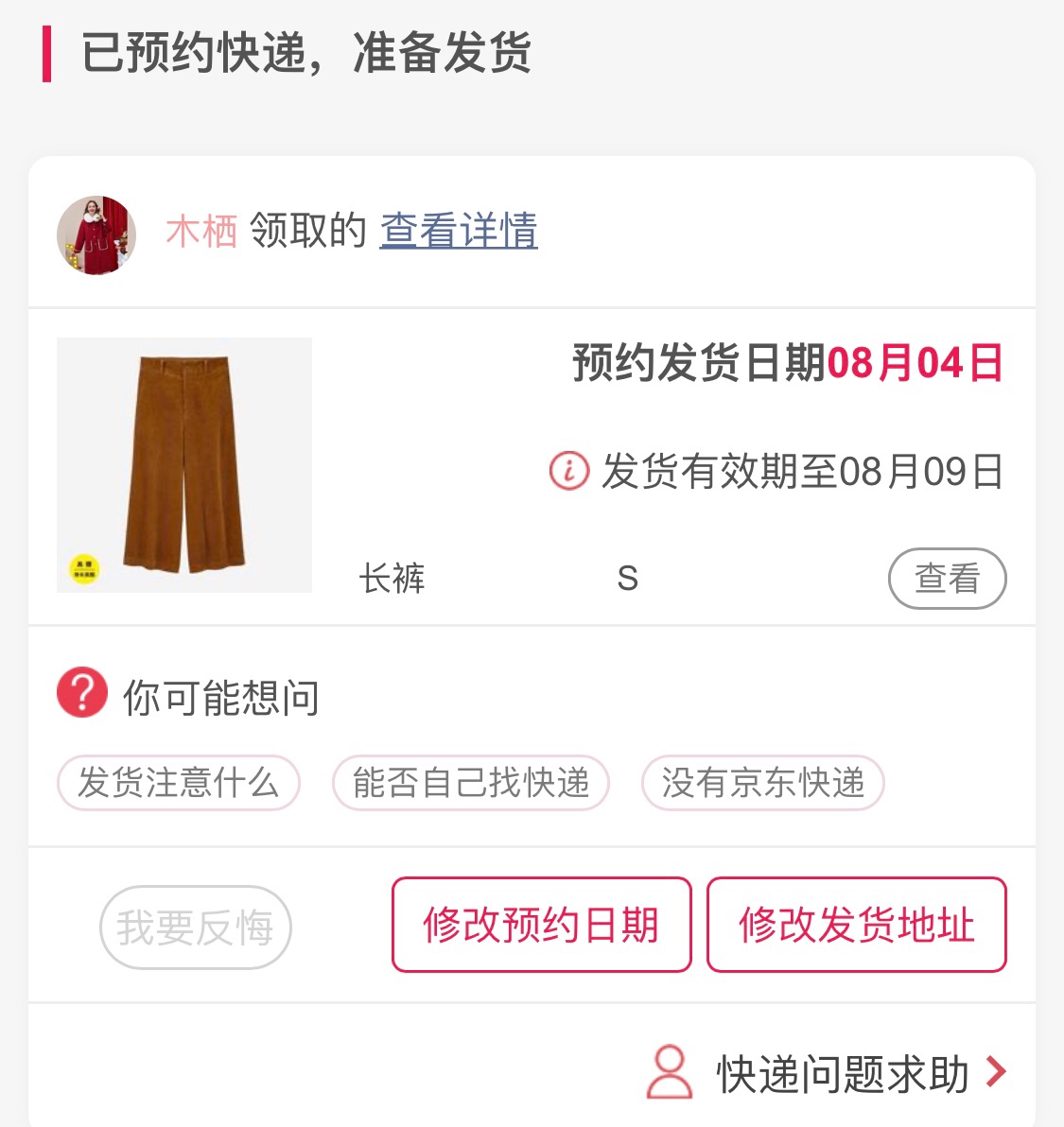Select the 发货注意什么 question chip

click(x=179, y=783)
